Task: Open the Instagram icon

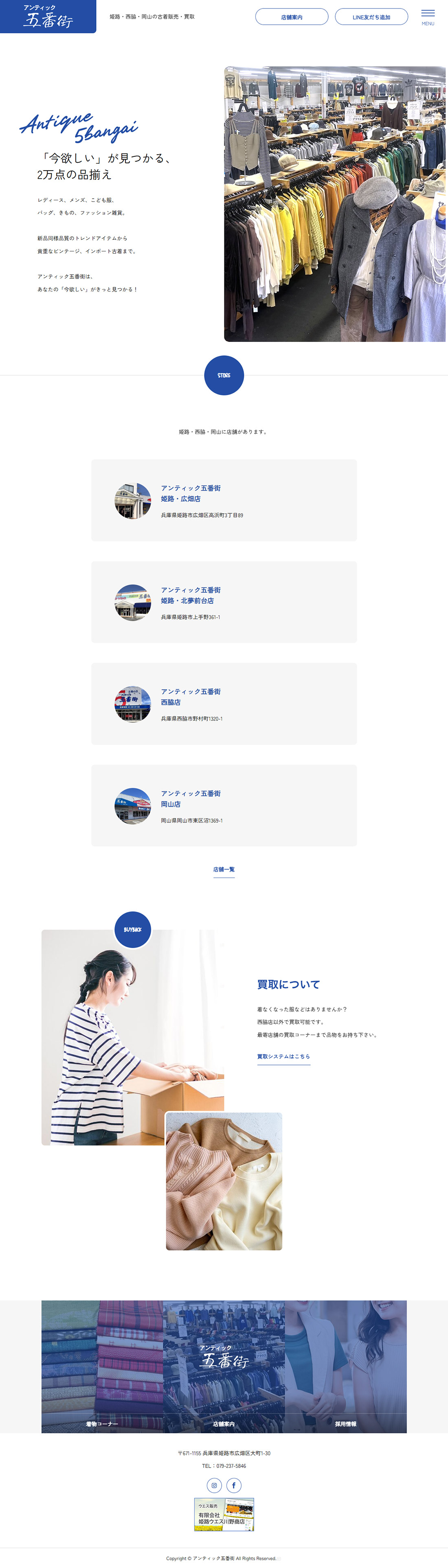Action: tap(214, 1485)
